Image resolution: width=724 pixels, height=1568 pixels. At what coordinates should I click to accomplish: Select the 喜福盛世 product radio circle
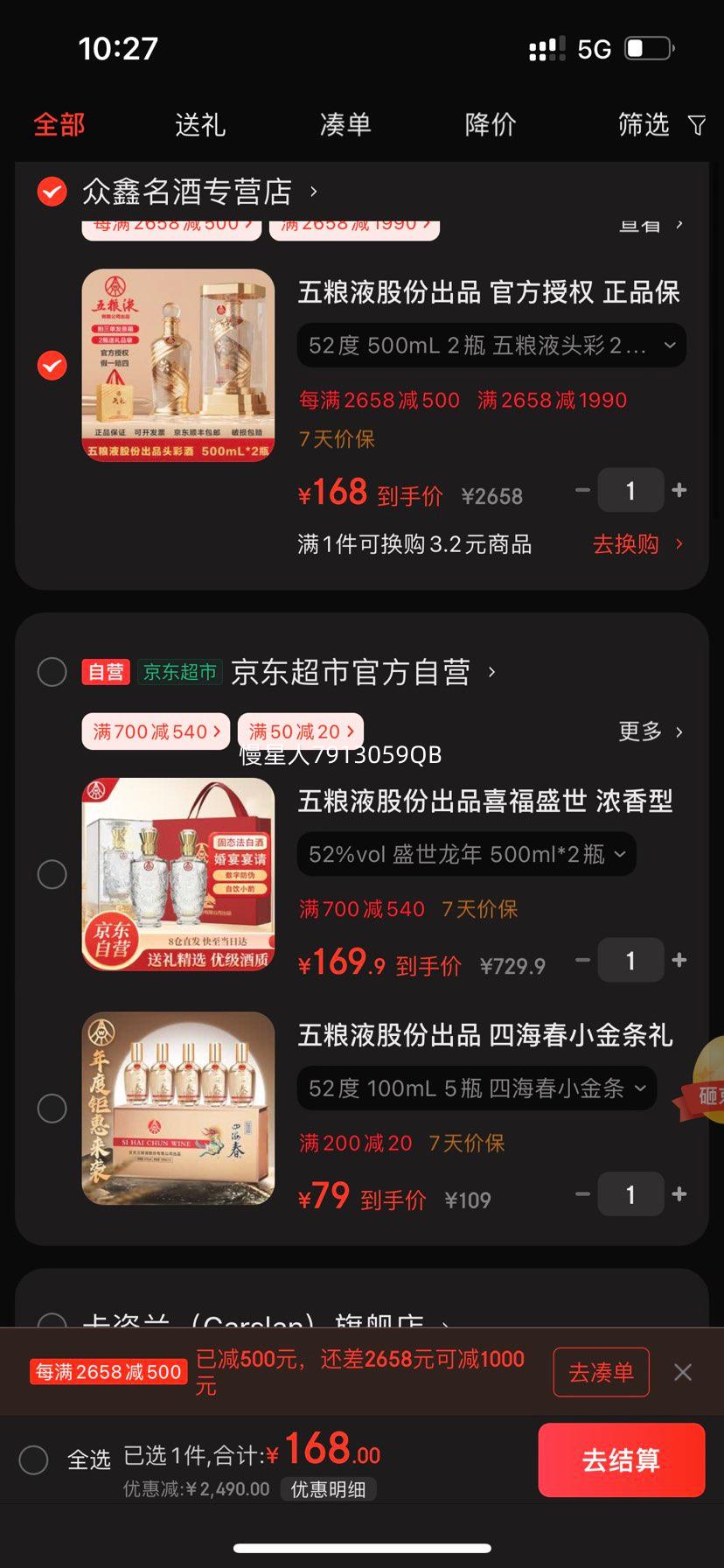click(x=52, y=873)
